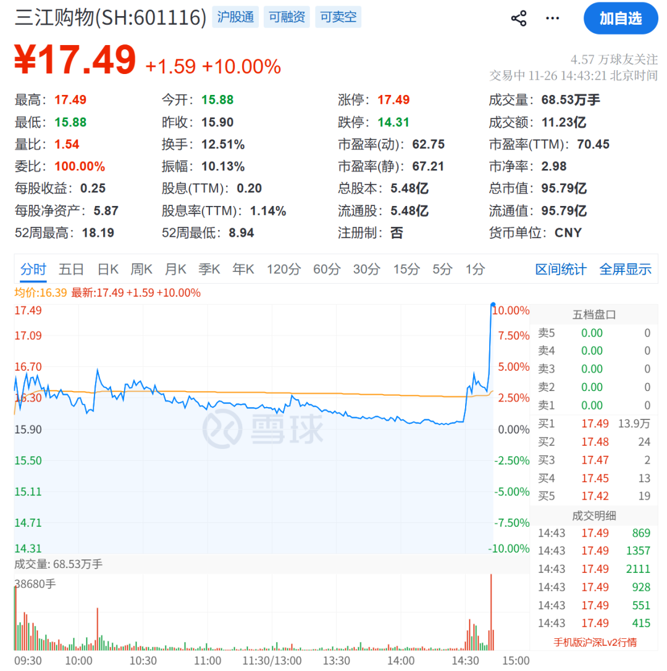The image size is (667, 671).
Task: Tap 加自选 to add to watchlist
Action: click(621, 18)
